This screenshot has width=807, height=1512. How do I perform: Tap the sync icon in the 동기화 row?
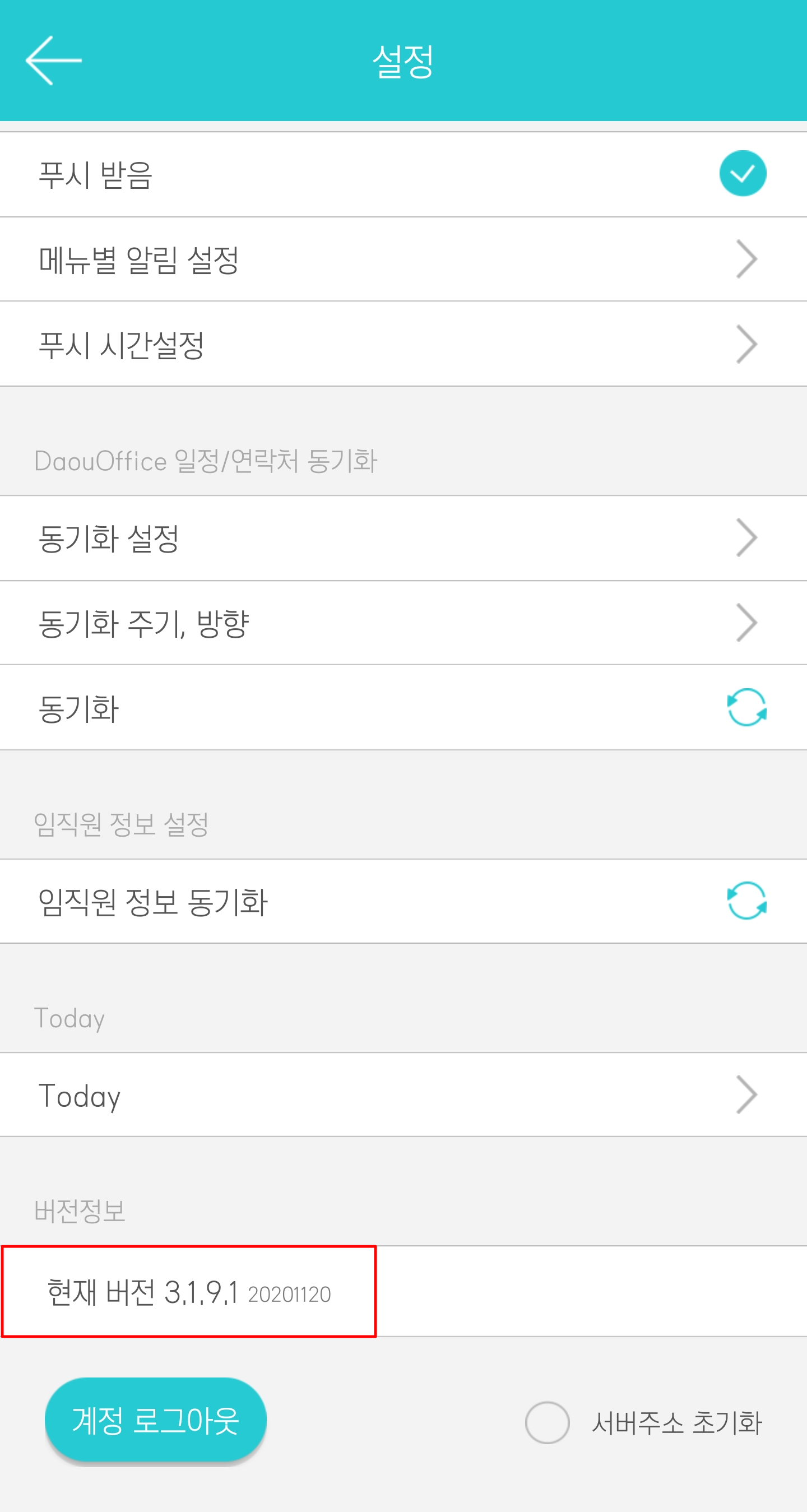click(x=746, y=707)
